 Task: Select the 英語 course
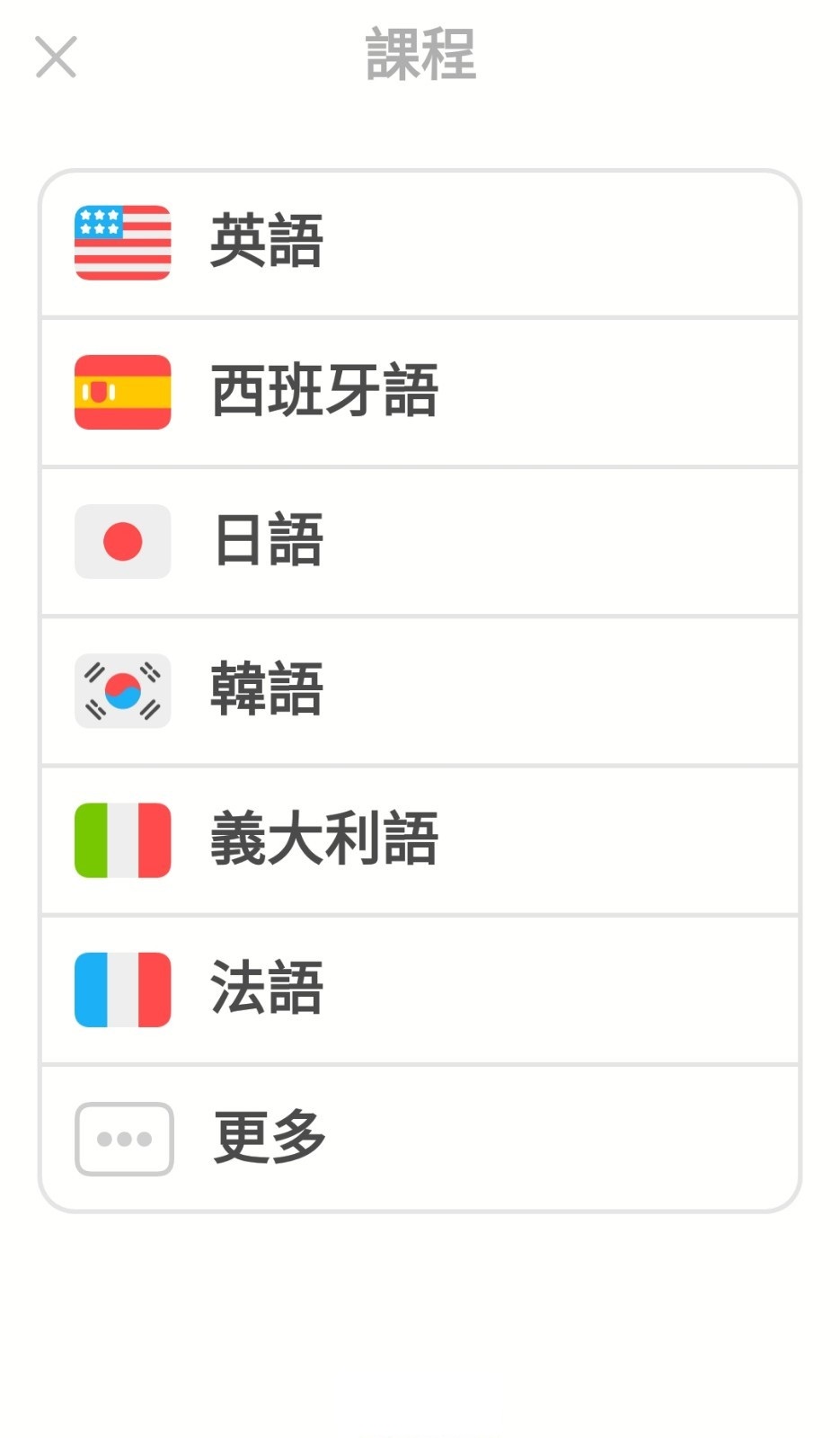tap(419, 243)
